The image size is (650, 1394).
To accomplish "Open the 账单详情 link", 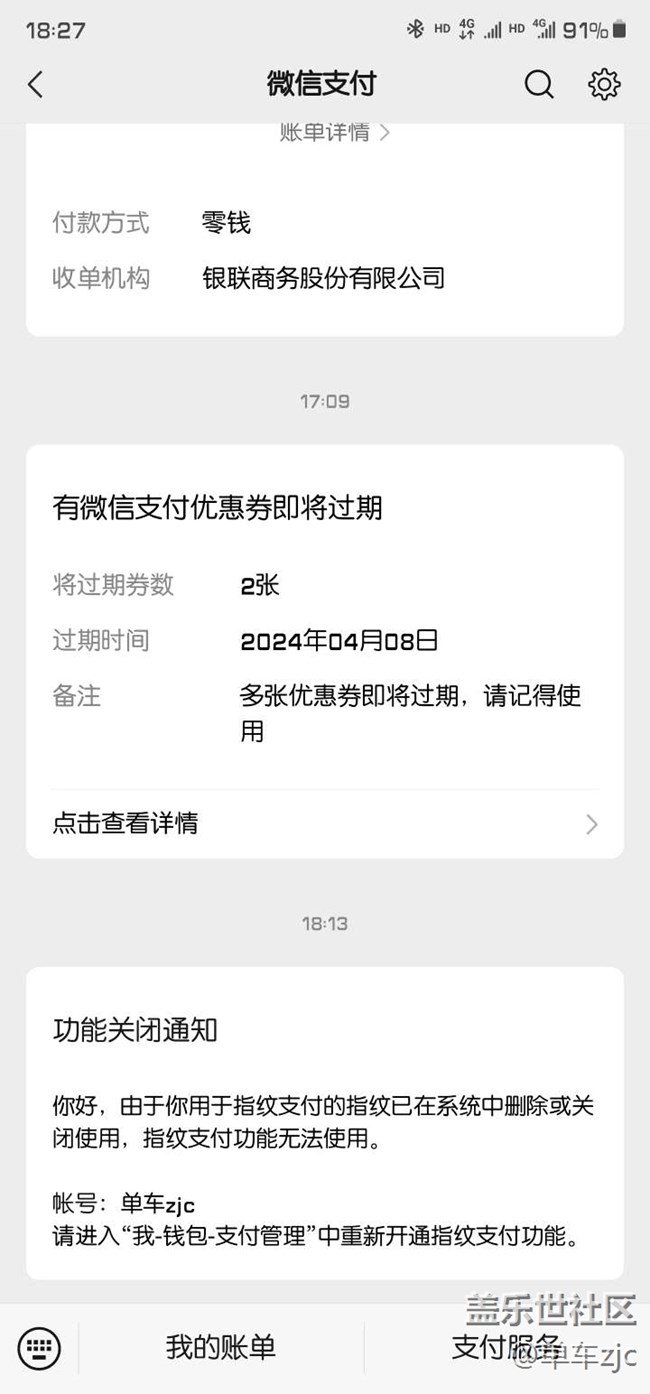I will (334, 132).
